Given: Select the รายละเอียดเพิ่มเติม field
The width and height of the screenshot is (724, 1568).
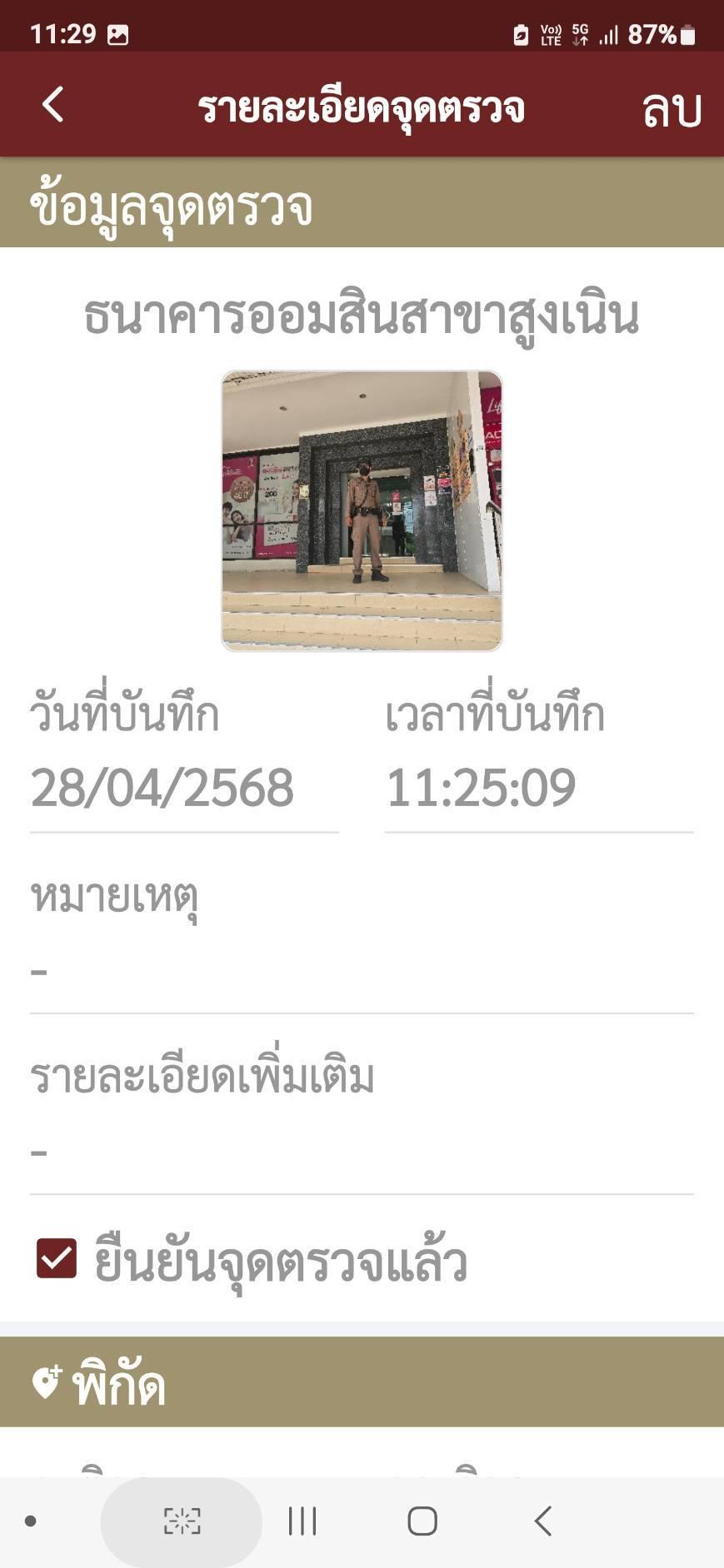Looking at the screenshot, I should (362, 1152).
